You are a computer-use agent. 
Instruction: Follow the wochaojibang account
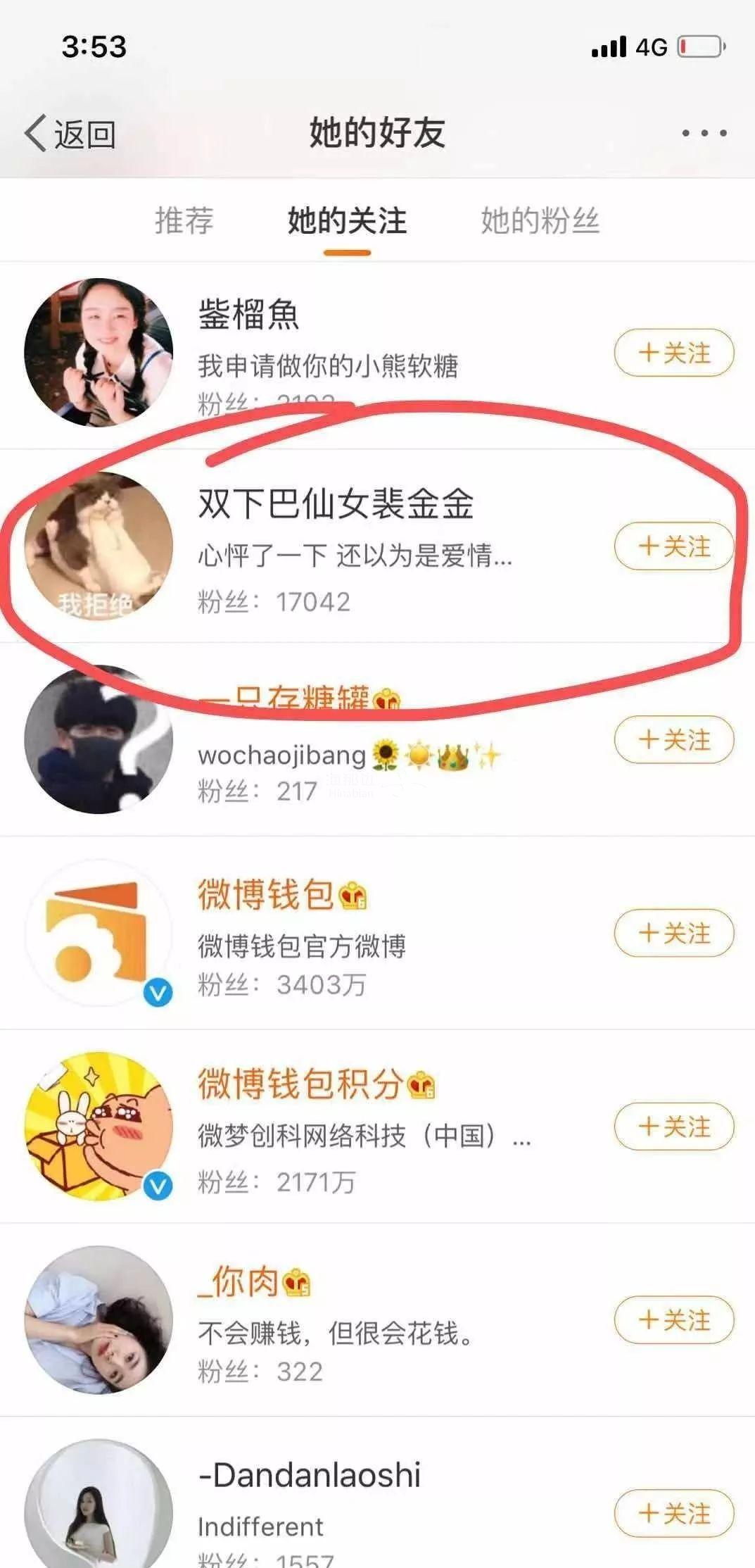click(673, 740)
